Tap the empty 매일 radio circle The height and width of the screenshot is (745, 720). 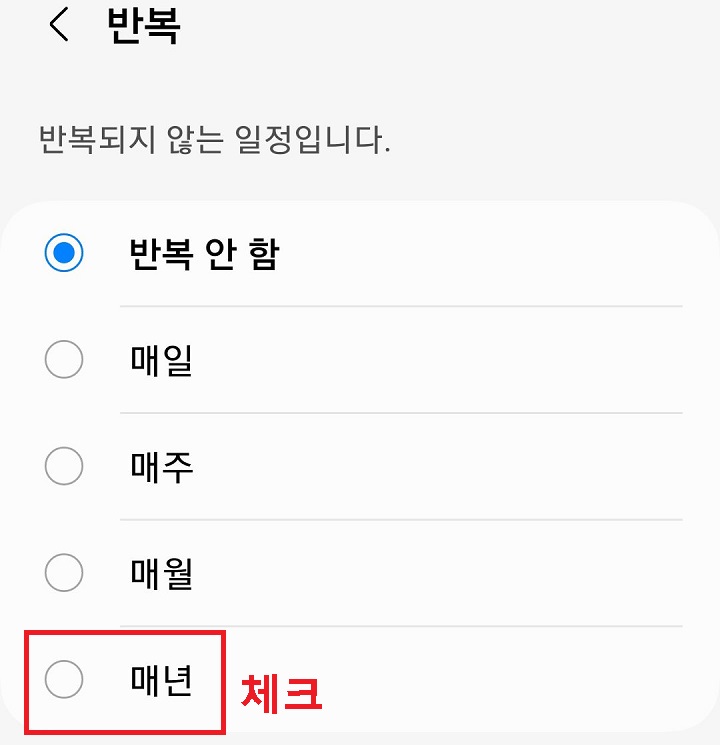[64, 360]
